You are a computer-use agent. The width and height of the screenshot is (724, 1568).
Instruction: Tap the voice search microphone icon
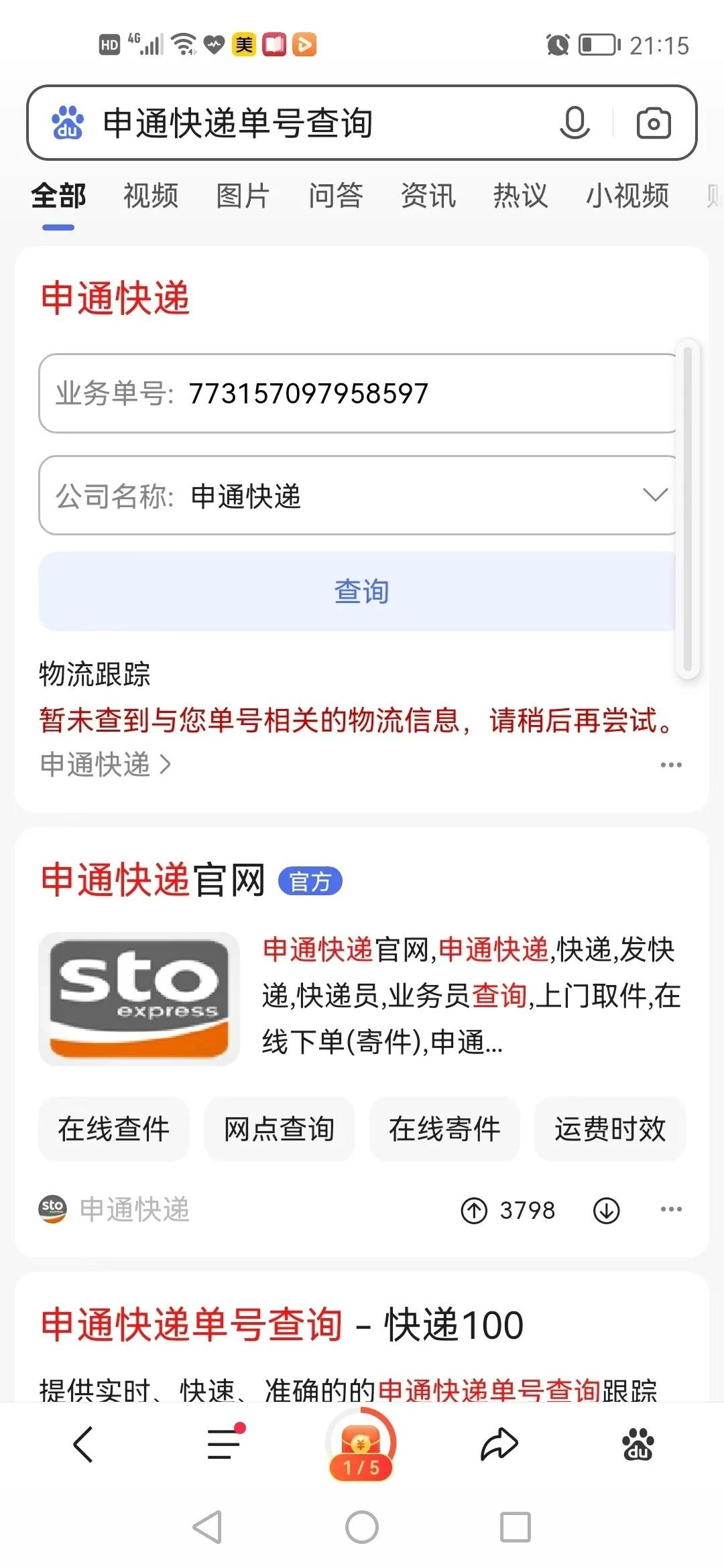(575, 123)
